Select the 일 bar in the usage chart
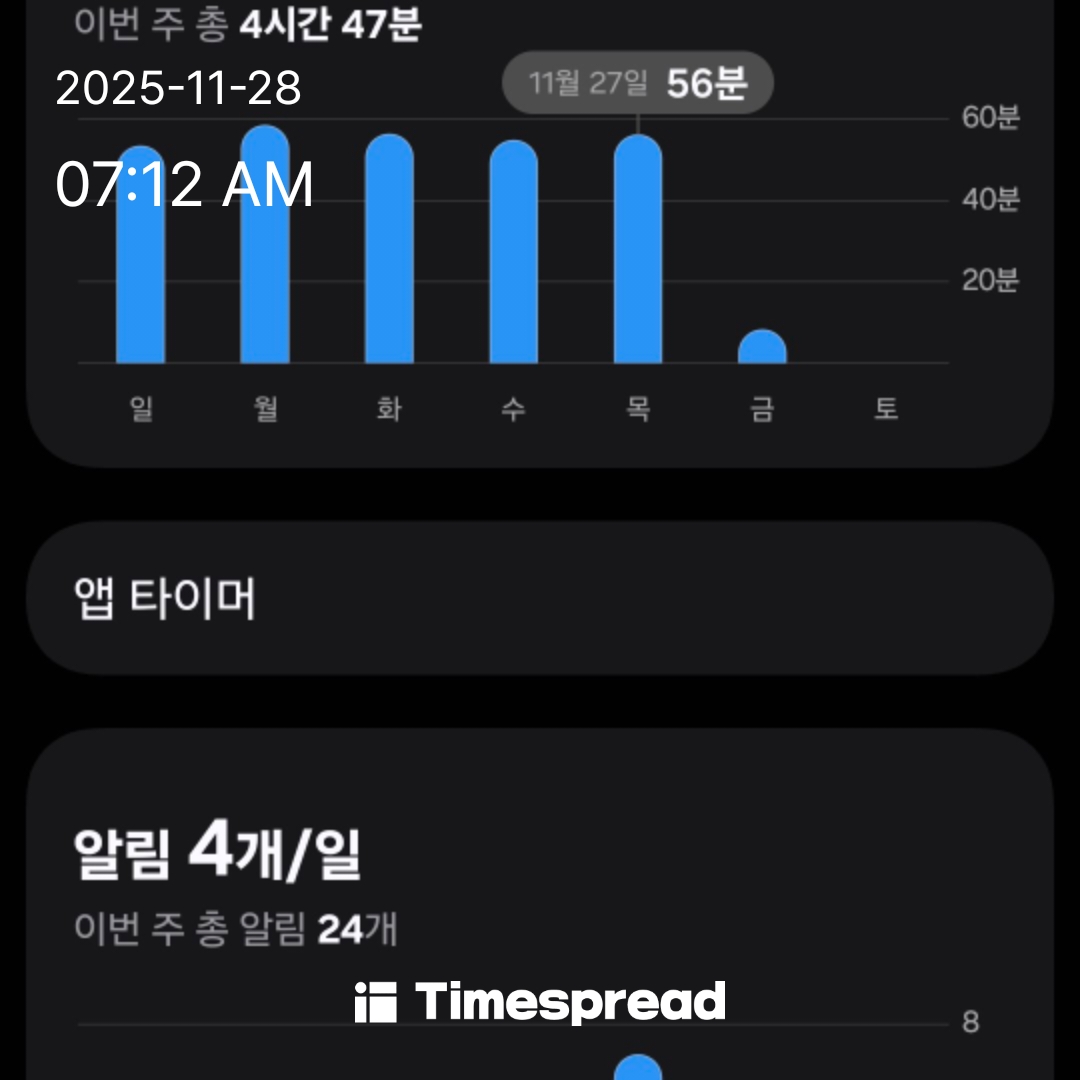 click(x=141, y=270)
